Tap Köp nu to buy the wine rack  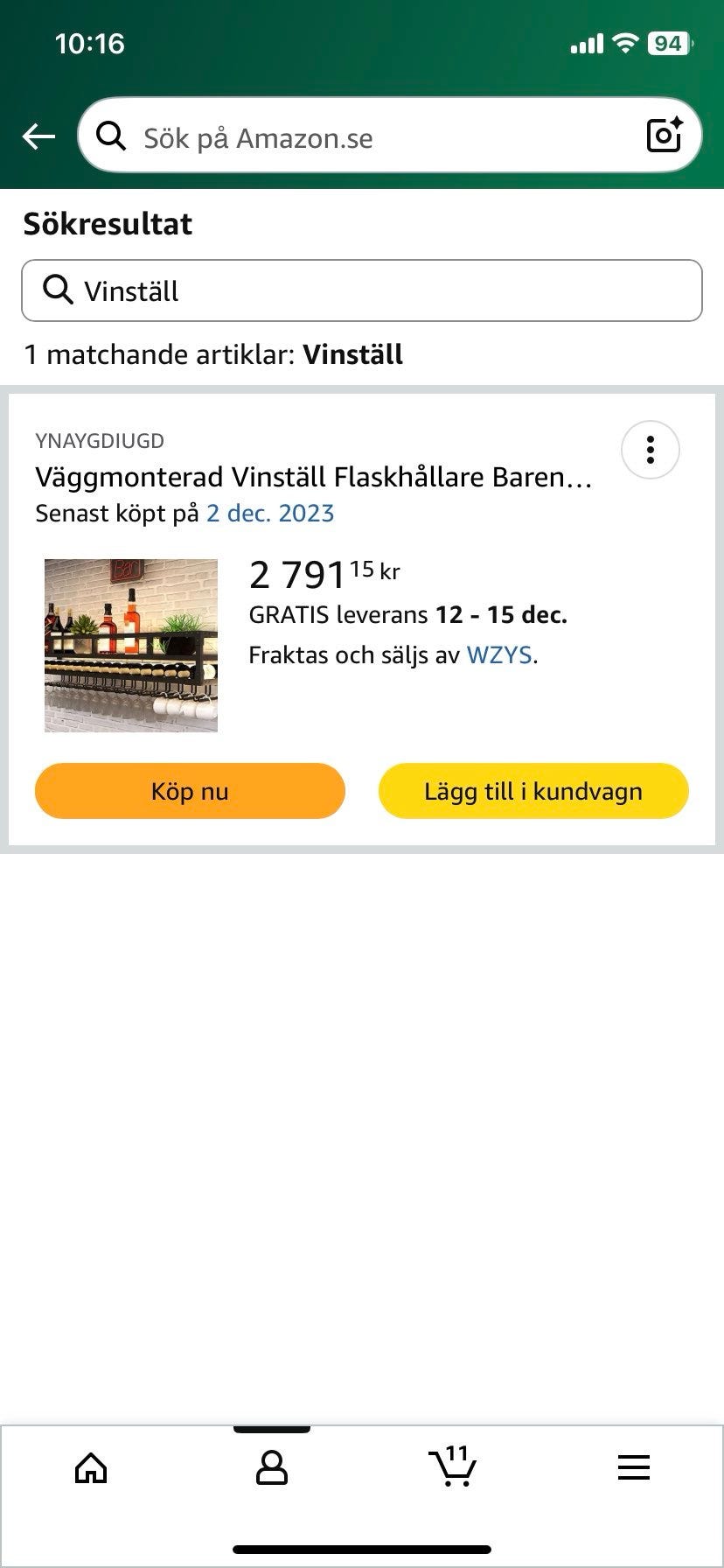point(190,790)
